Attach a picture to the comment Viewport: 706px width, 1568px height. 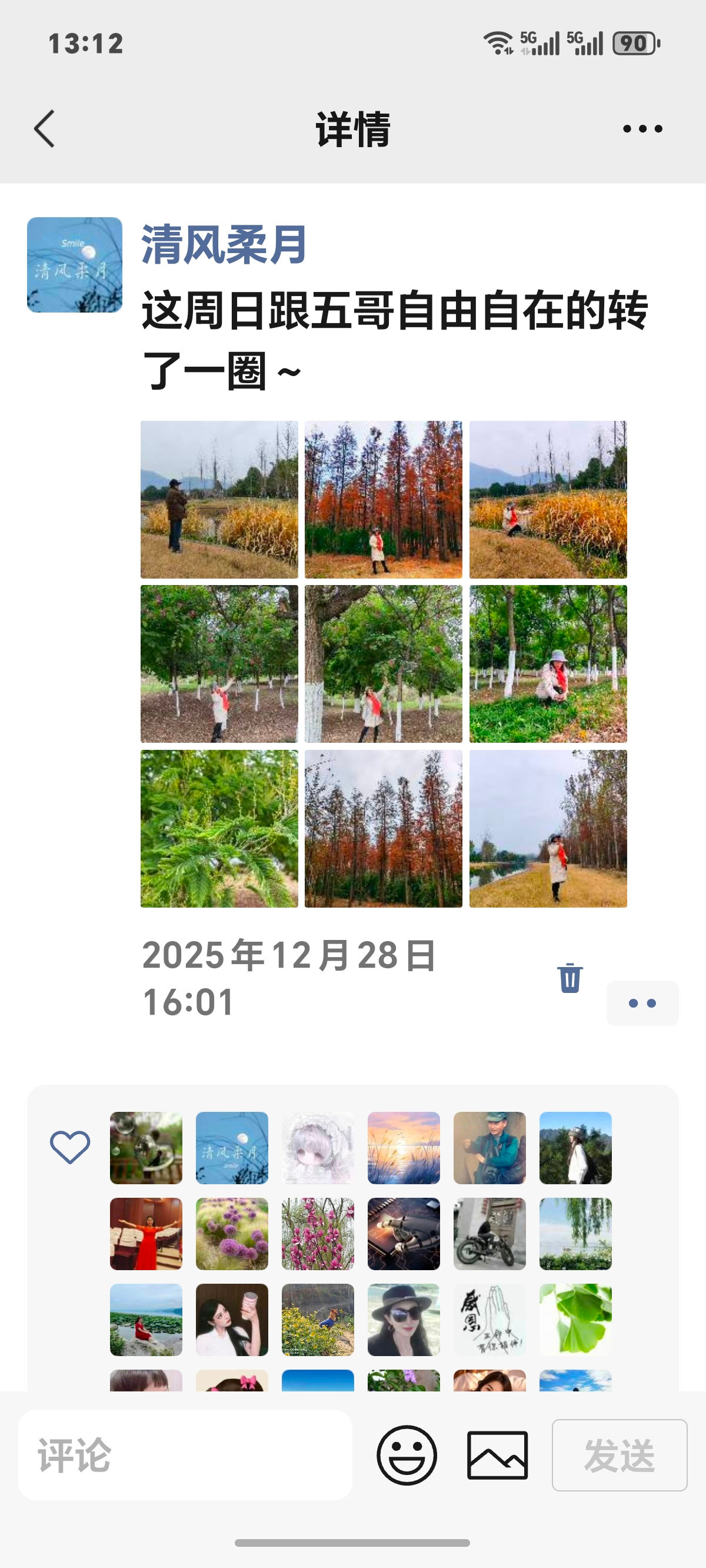point(497,1455)
